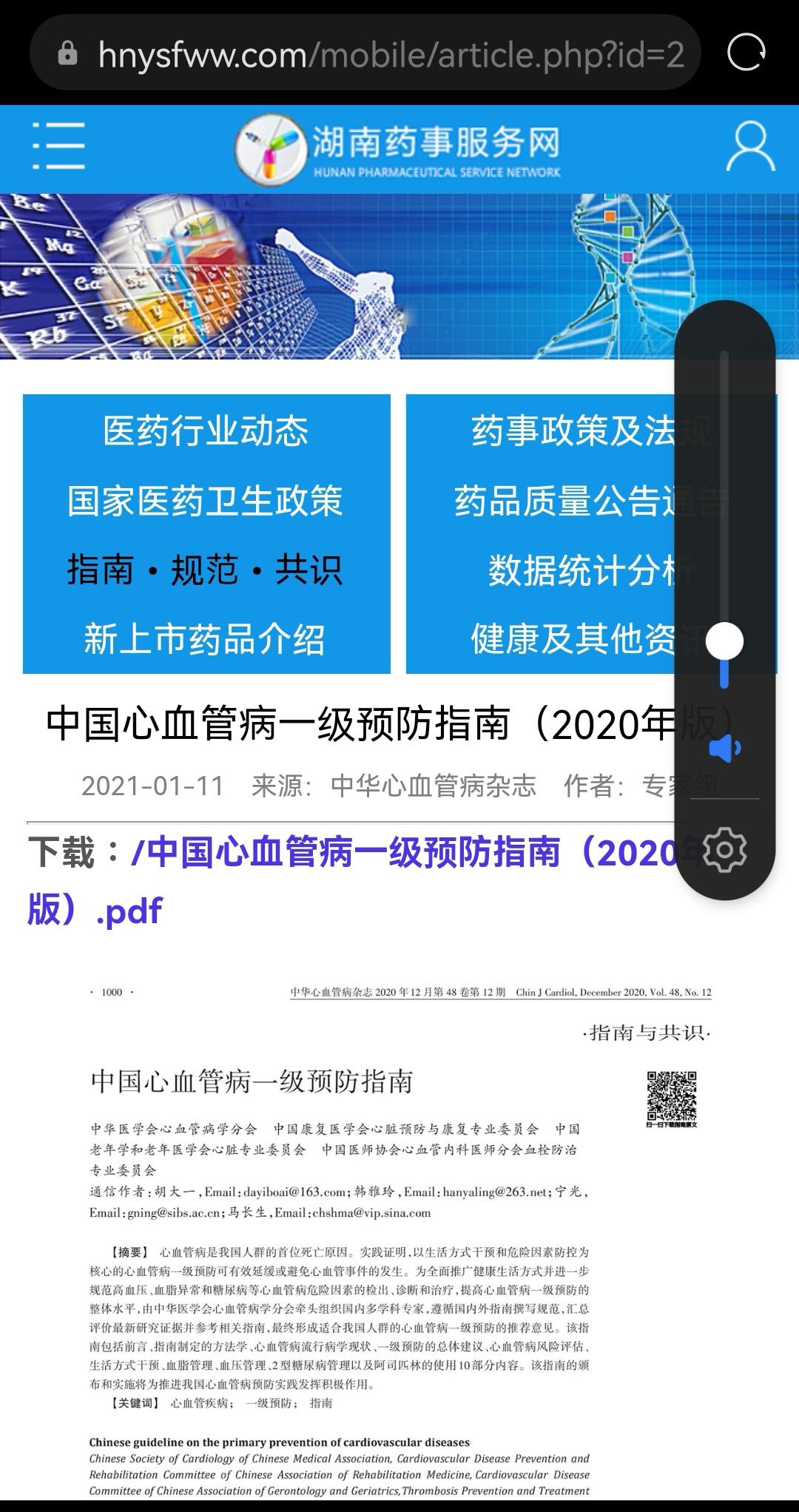Open the user account icon

click(x=750, y=147)
